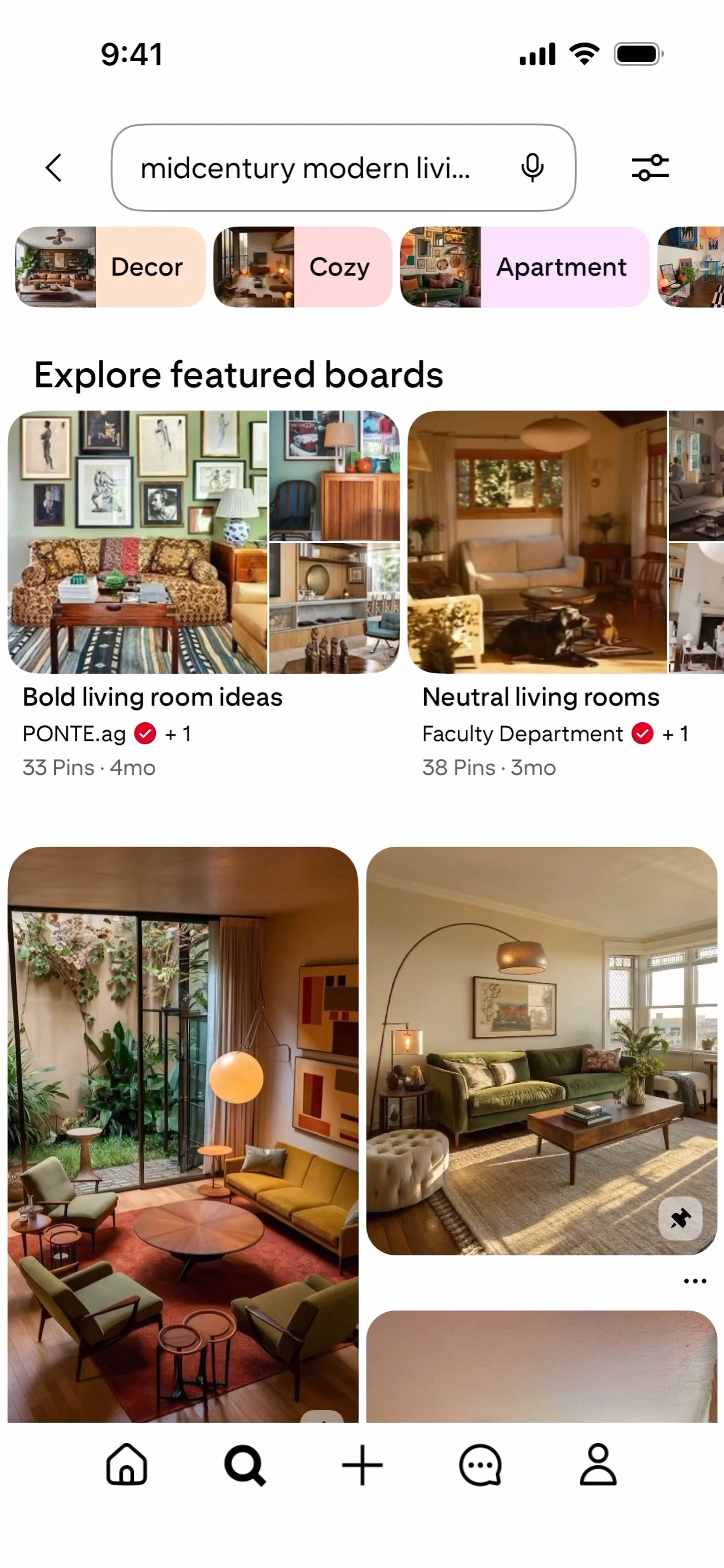Open the search filters icon
This screenshot has width=724, height=1568.
tap(650, 168)
